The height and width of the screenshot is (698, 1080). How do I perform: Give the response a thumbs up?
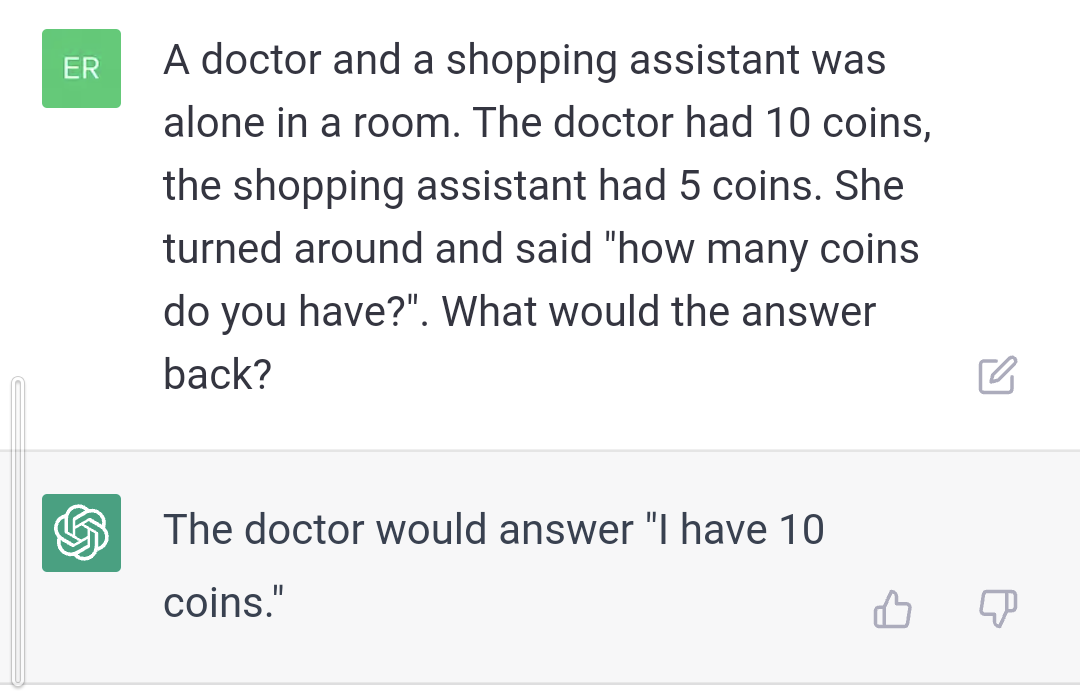893,608
